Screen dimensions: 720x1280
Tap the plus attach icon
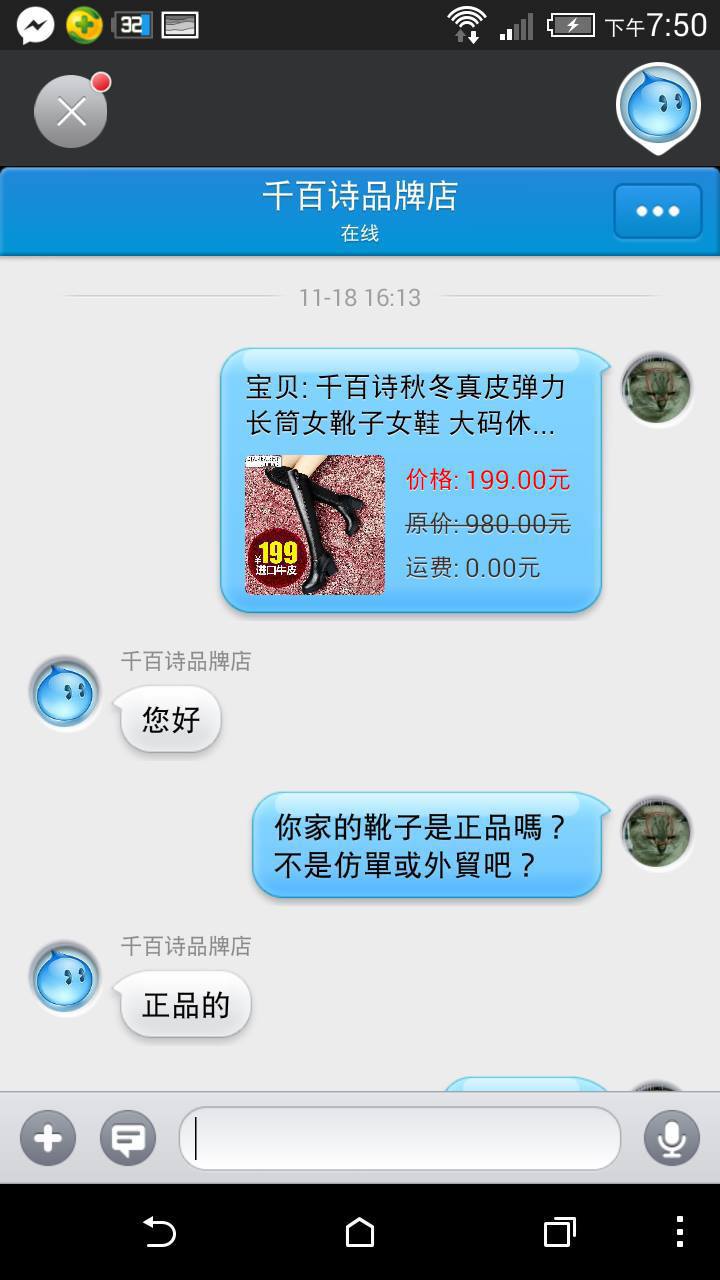pyautogui.click(x=48, y=1138)
